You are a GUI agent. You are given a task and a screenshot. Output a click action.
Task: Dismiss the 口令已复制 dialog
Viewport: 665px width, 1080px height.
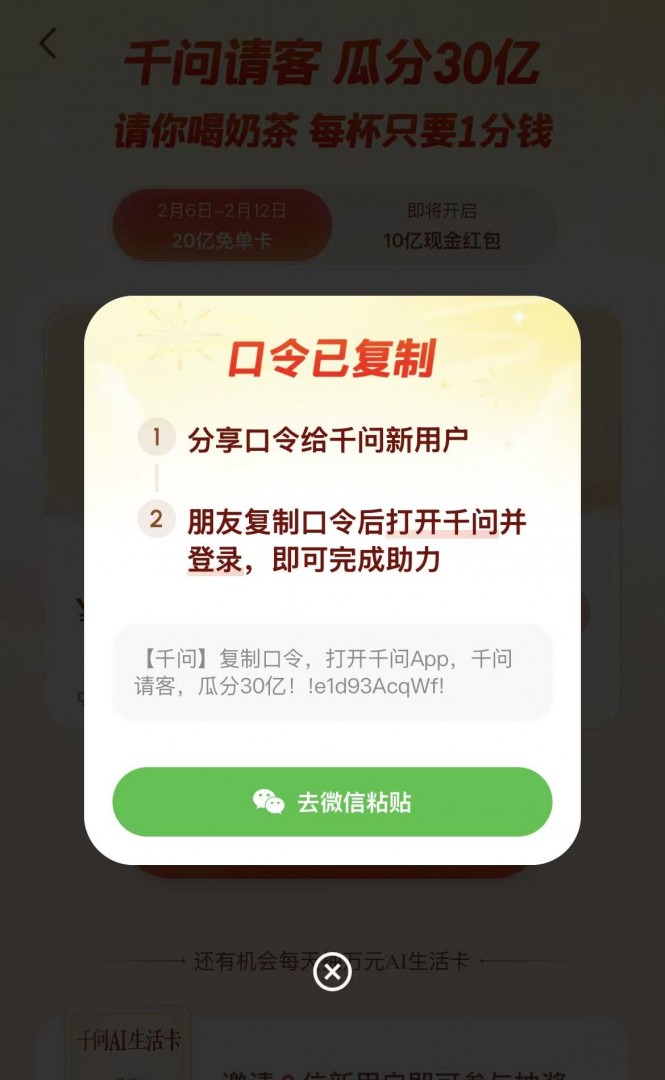[x=332, y=972]
